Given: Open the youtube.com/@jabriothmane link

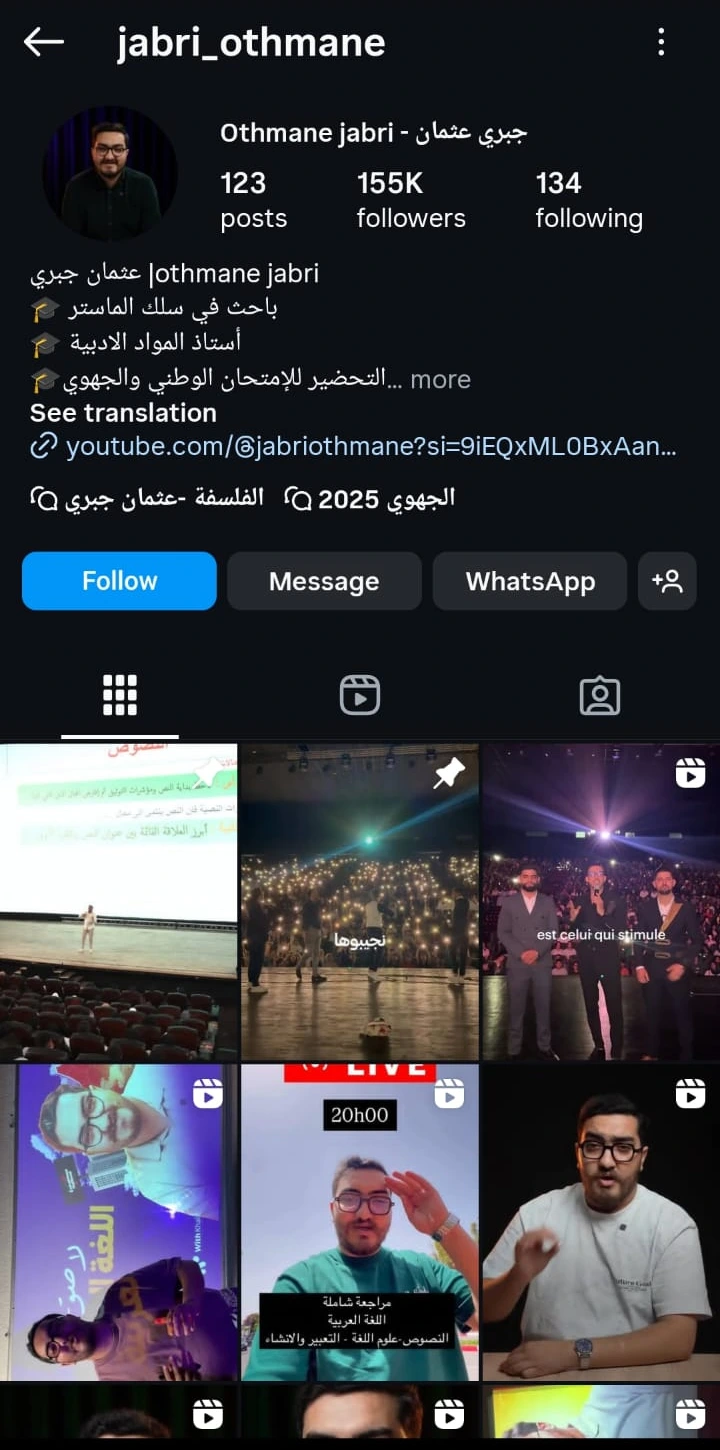Looking at the screenshot, I should (x=370, y=447).
